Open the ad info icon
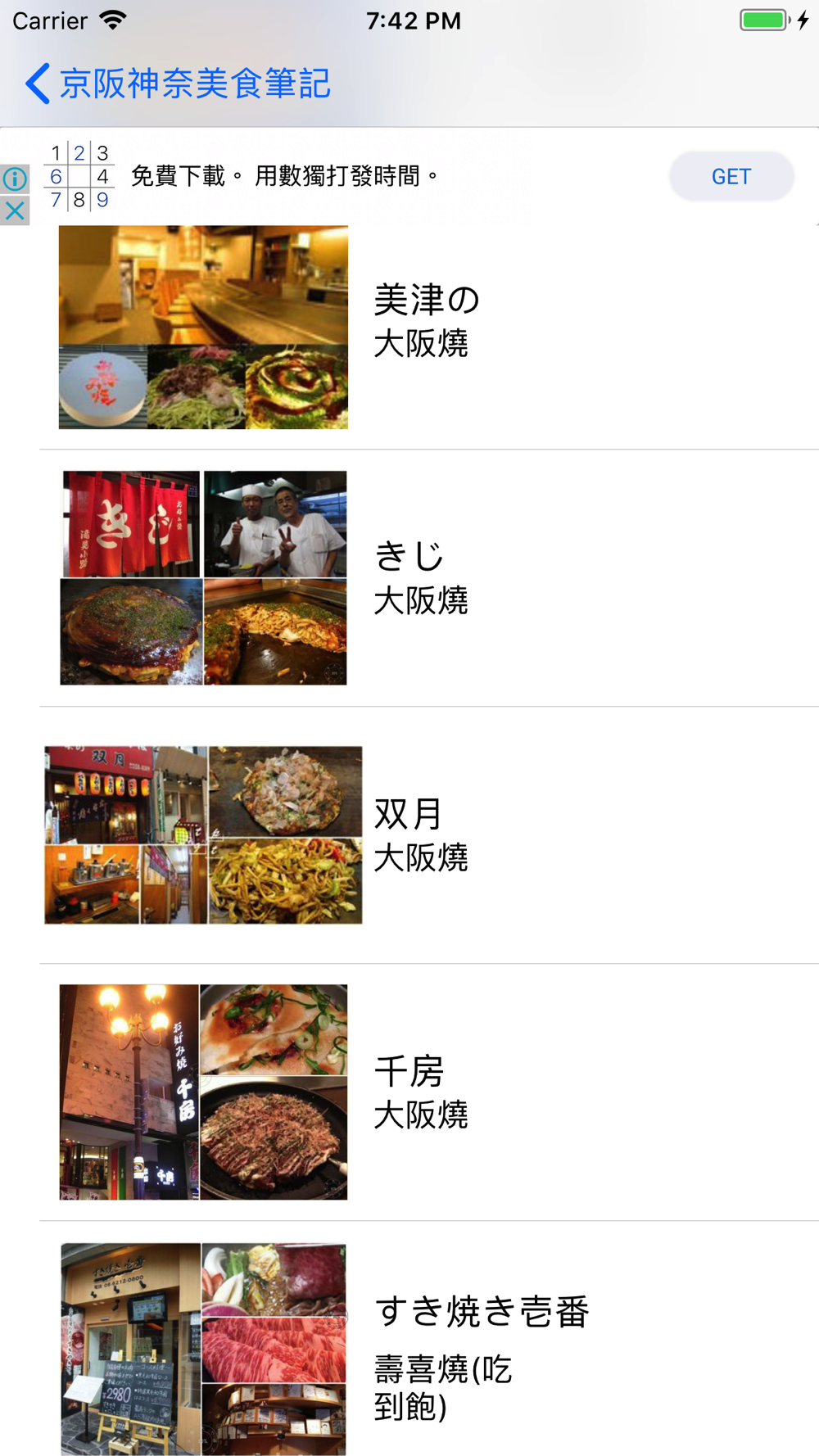This screenshot has width=819, height=1456. pyautogui.click(x=15, y=178)
